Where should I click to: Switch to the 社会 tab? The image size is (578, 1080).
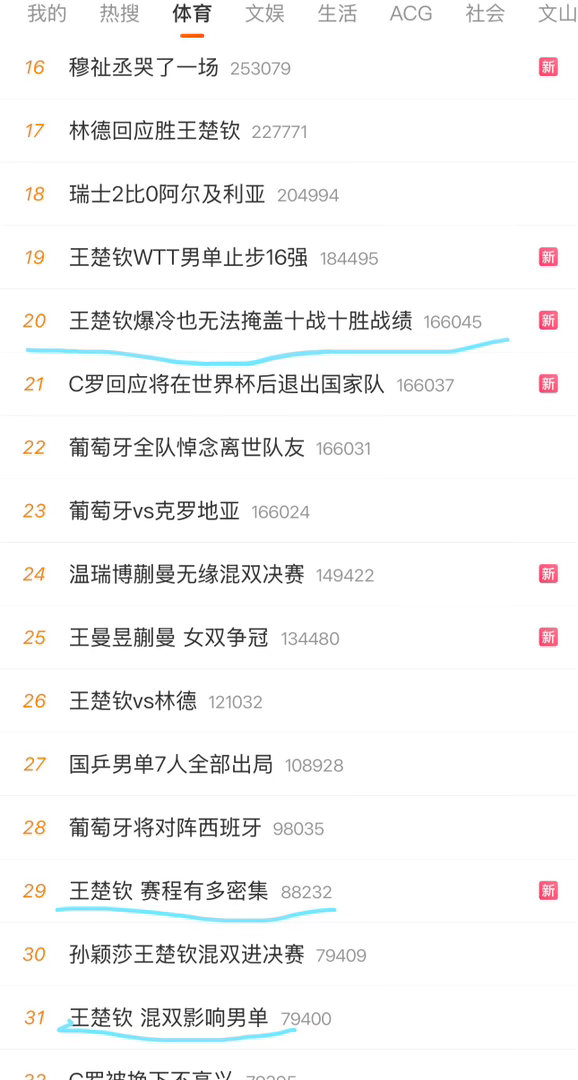(x=485, y=13)
